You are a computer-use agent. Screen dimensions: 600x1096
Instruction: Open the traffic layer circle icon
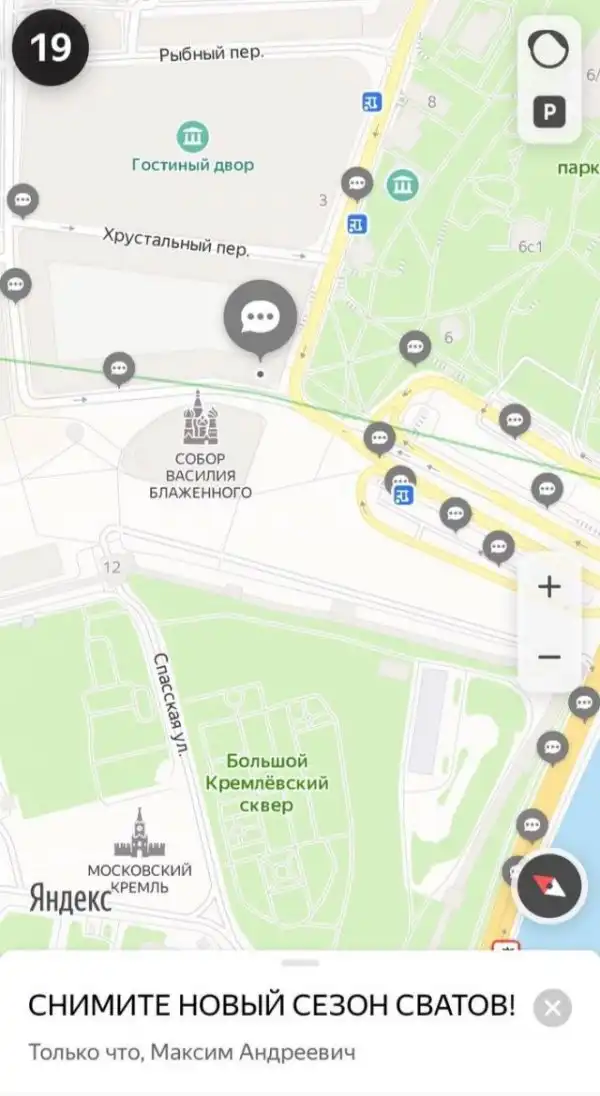(x=548, y=50)
